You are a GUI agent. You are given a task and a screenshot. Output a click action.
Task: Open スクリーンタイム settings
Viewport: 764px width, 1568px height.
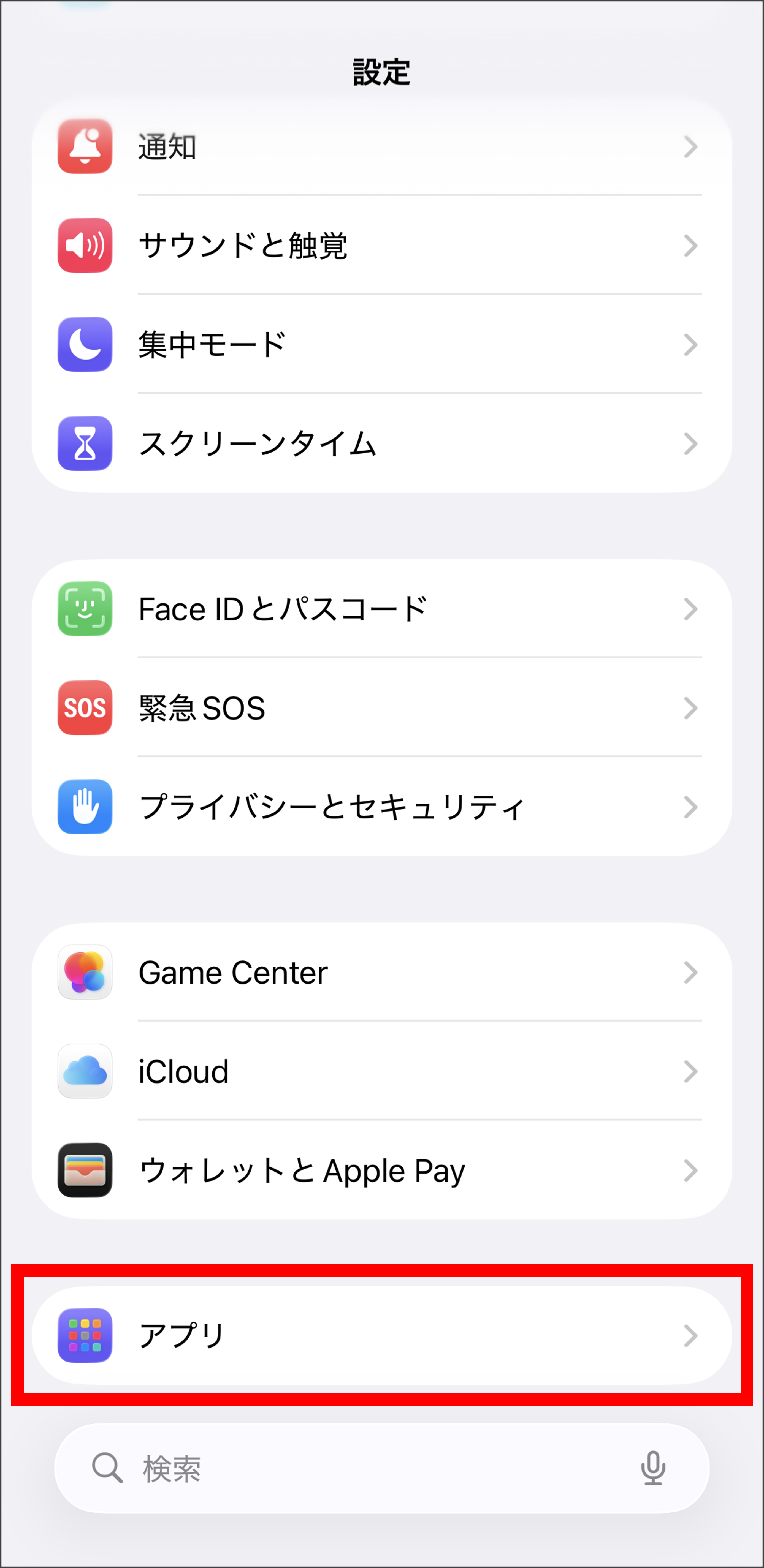381,444
